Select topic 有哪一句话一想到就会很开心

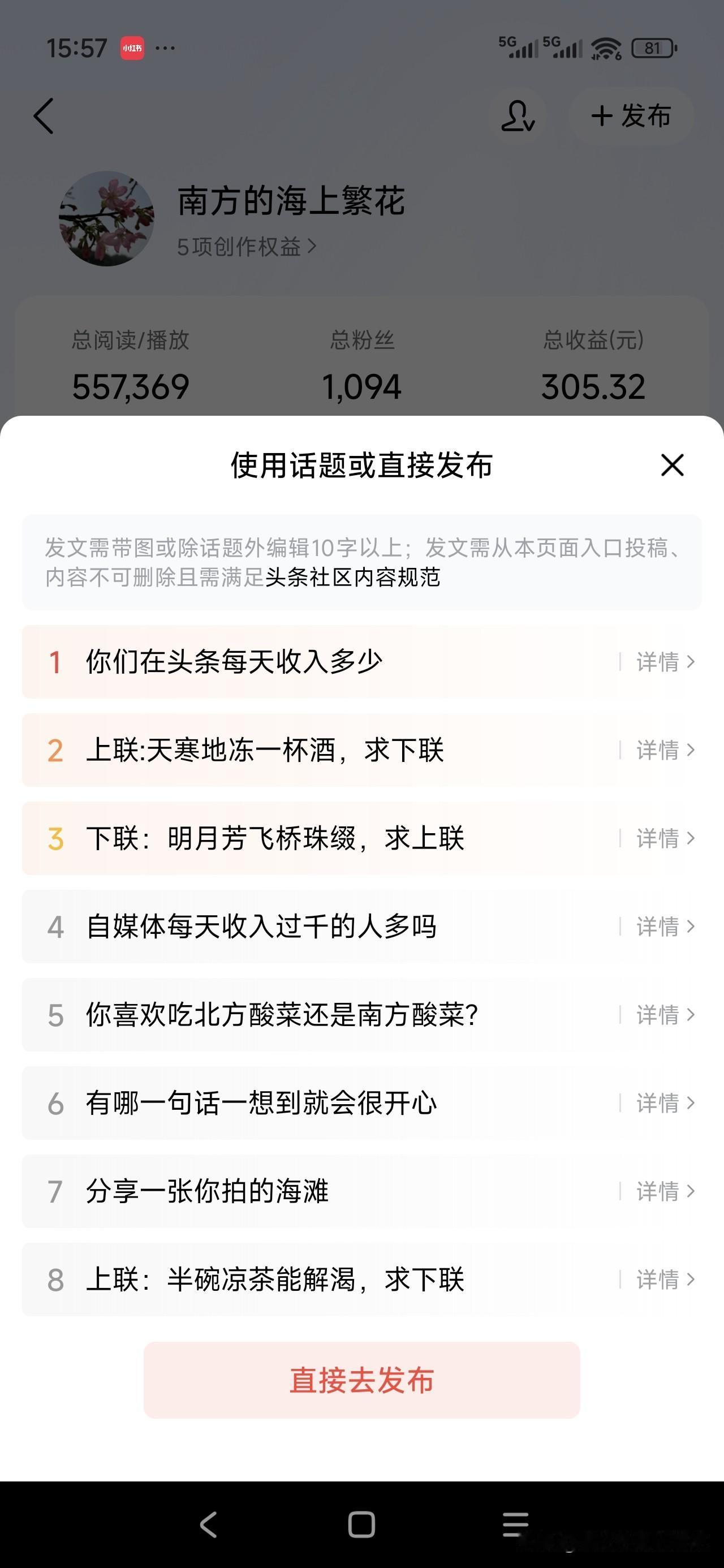pos(261,1104)
